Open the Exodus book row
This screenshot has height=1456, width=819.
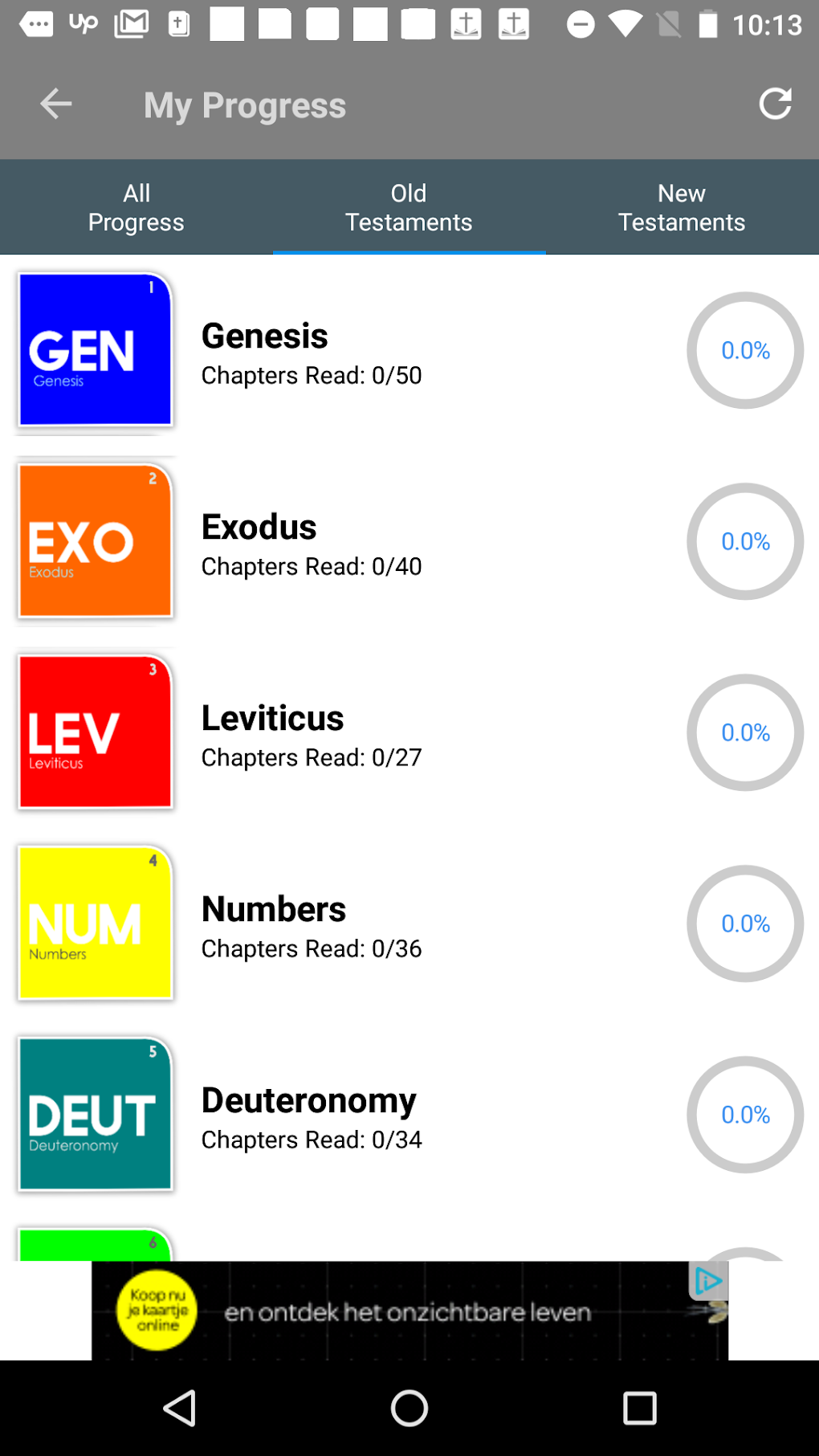pyautogui.click(x=409, y=541)
